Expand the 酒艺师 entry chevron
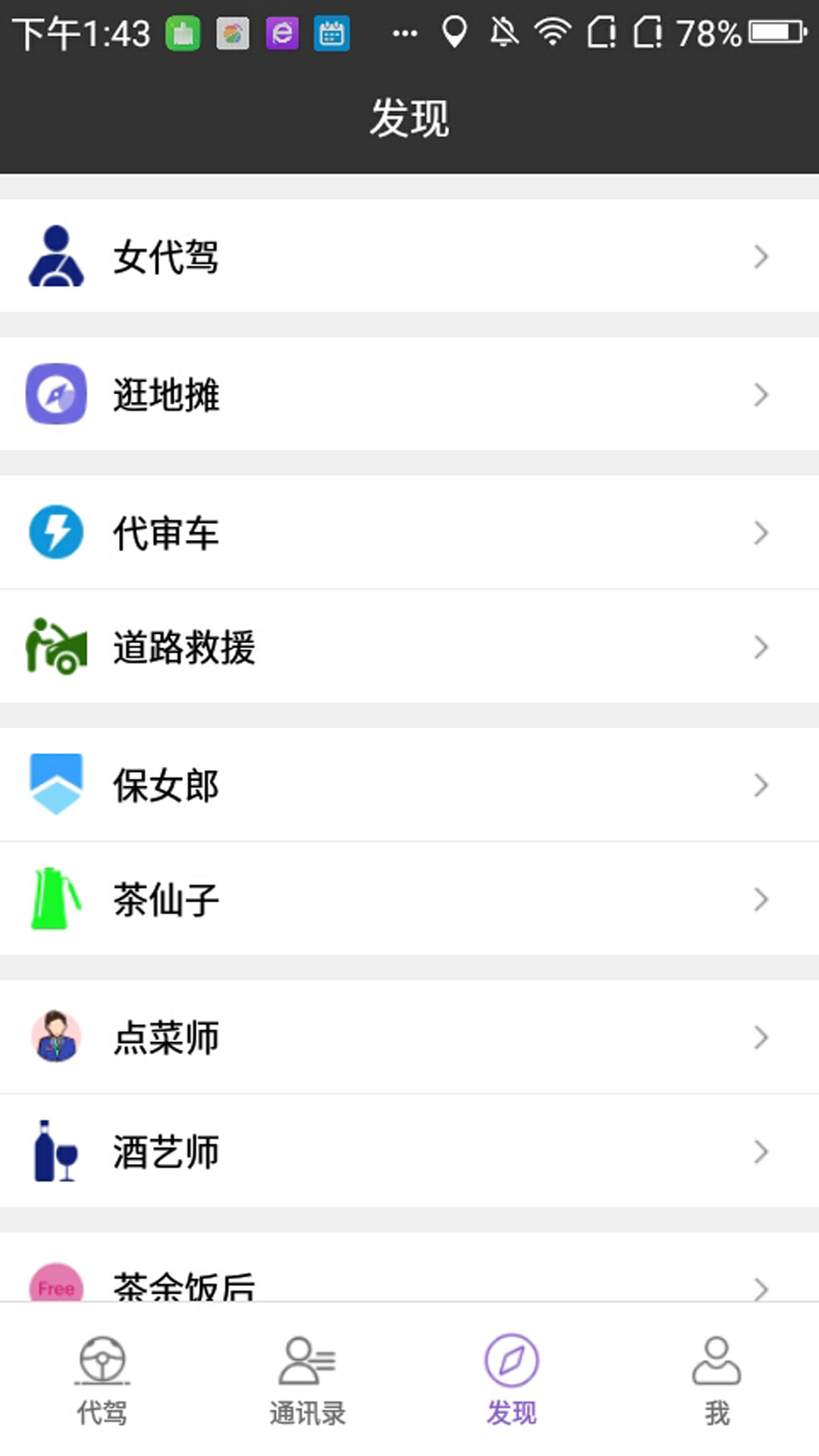Image resolution: width=819 pixels, height=1456 pixels. point(761,1152)
